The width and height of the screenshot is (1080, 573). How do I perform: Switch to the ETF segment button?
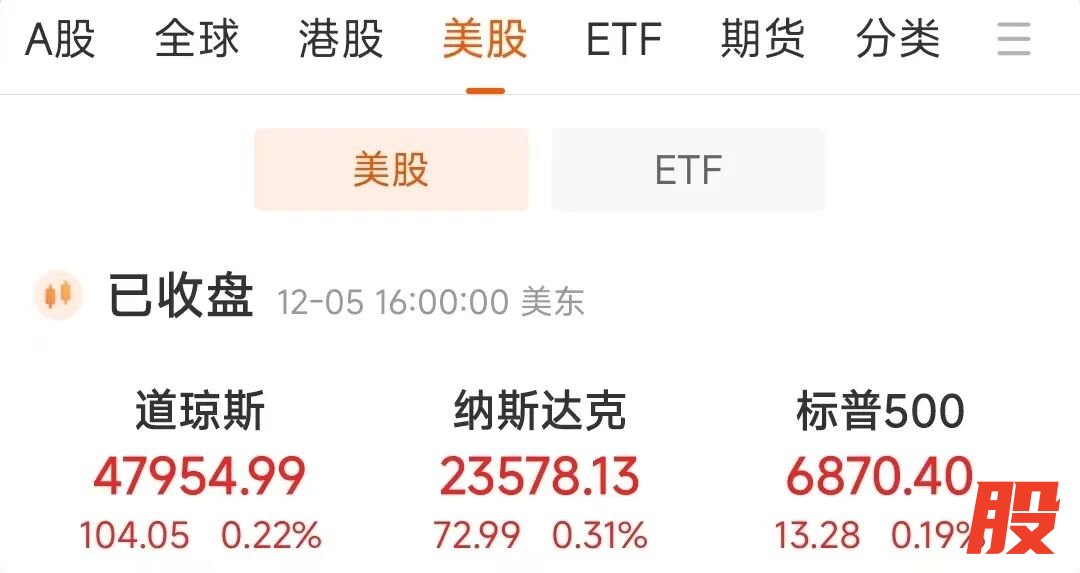(x=688, y=170)
